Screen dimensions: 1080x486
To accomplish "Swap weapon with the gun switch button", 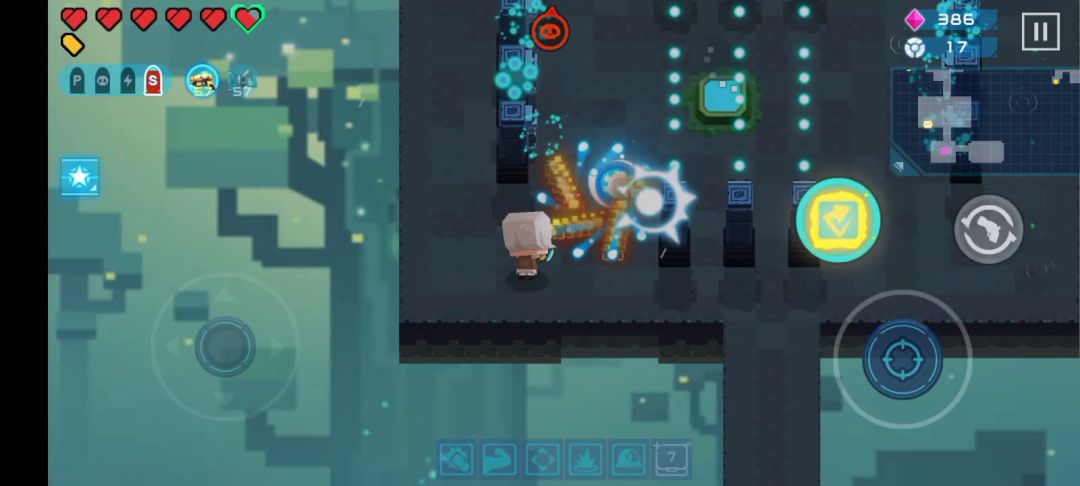I will pyautogui.click(x=988, y=229).
